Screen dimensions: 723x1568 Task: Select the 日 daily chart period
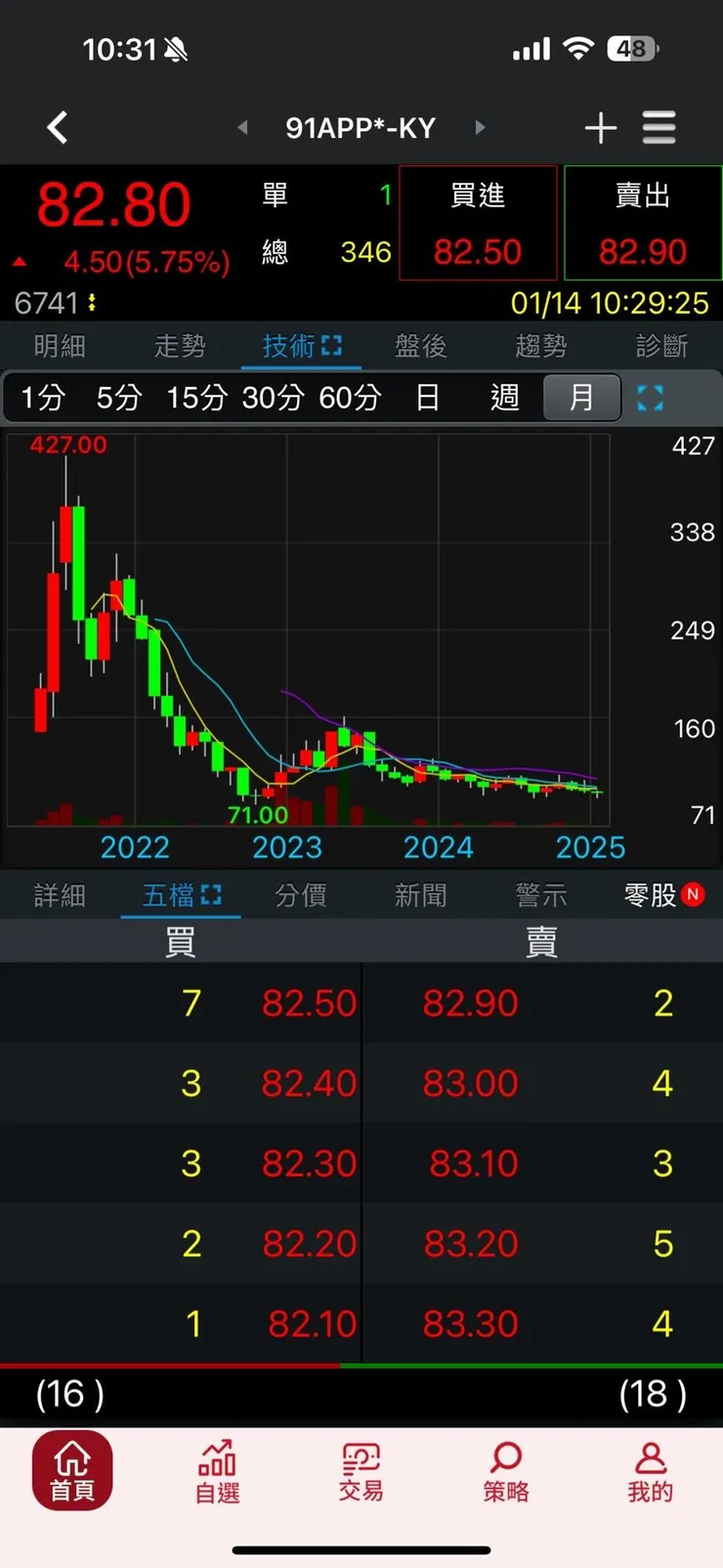[x=427, y=398]
